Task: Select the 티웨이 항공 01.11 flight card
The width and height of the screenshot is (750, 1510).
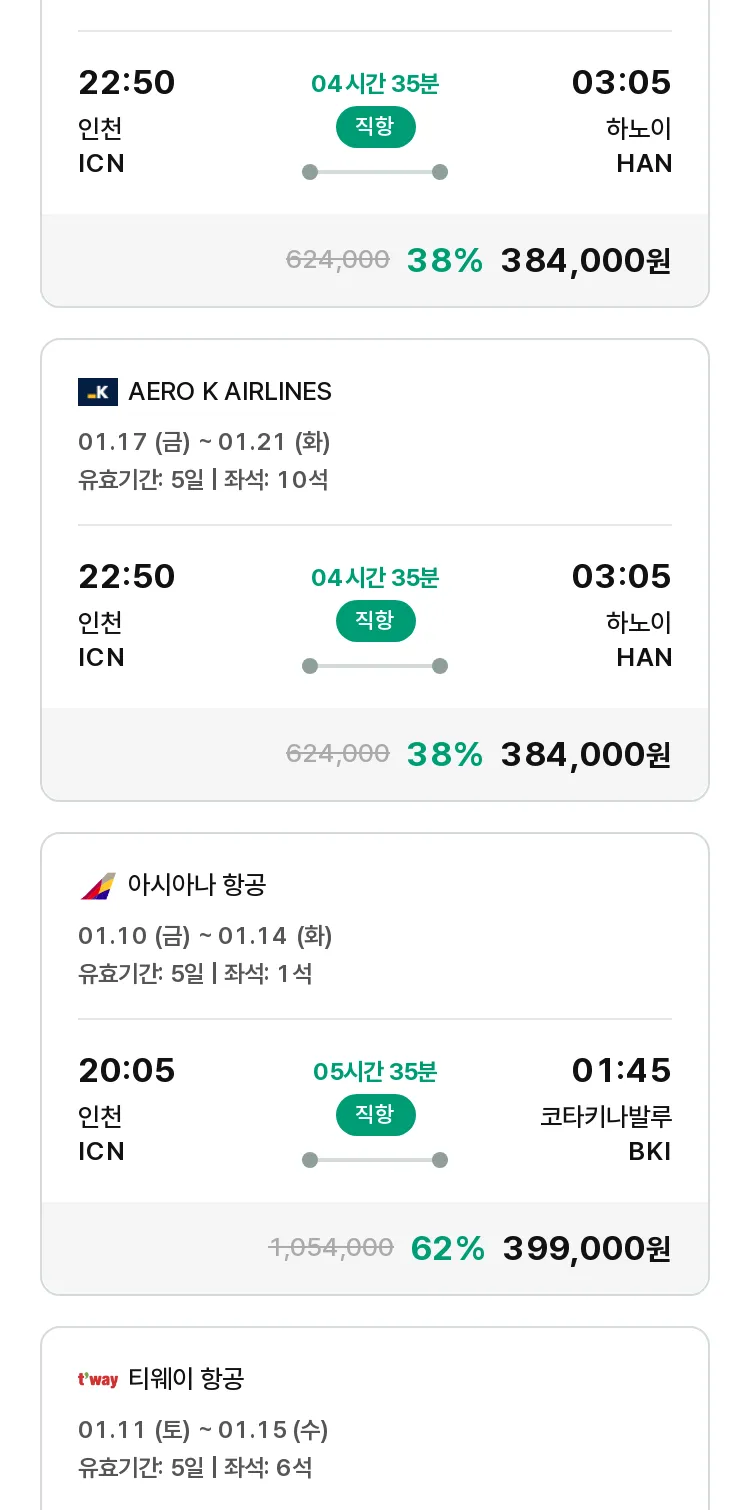Action: pyautogui.click(x=375, y=1418)
